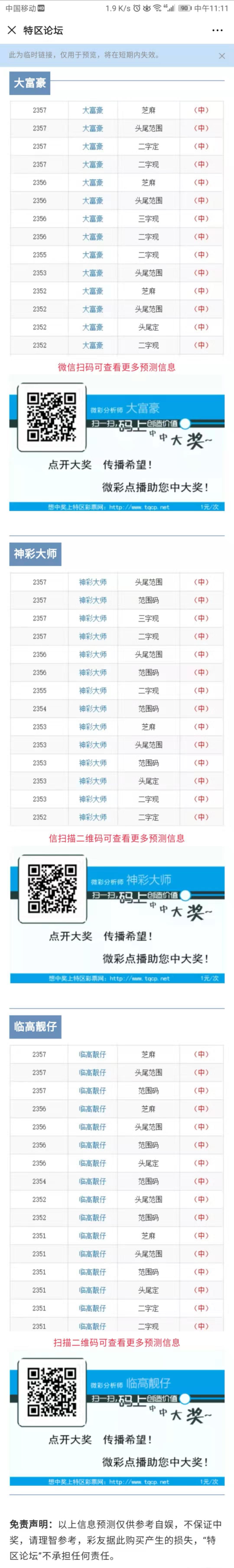This screenshot has height=1568, width=234.
Task: Open 神彩大师 link in 2354 范围码 row
Action: click(93, 709)
